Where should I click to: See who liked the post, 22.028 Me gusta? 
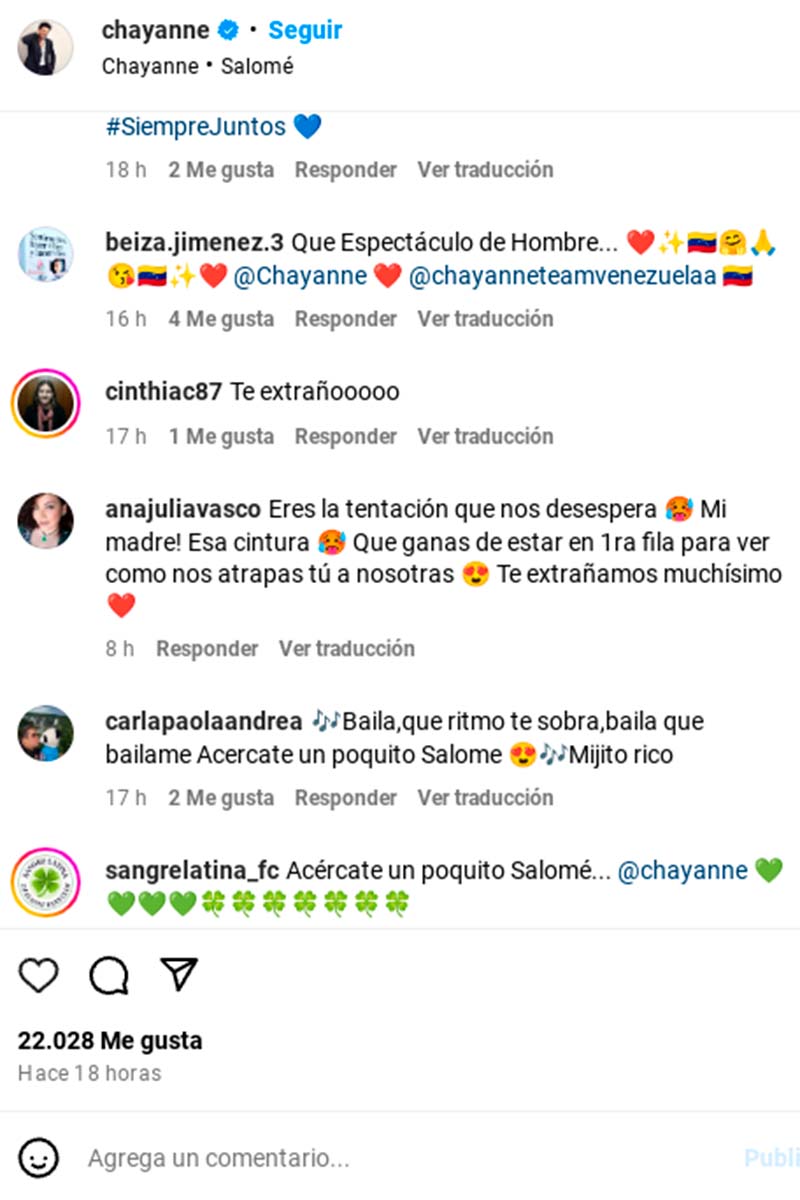coord(110,1041)
